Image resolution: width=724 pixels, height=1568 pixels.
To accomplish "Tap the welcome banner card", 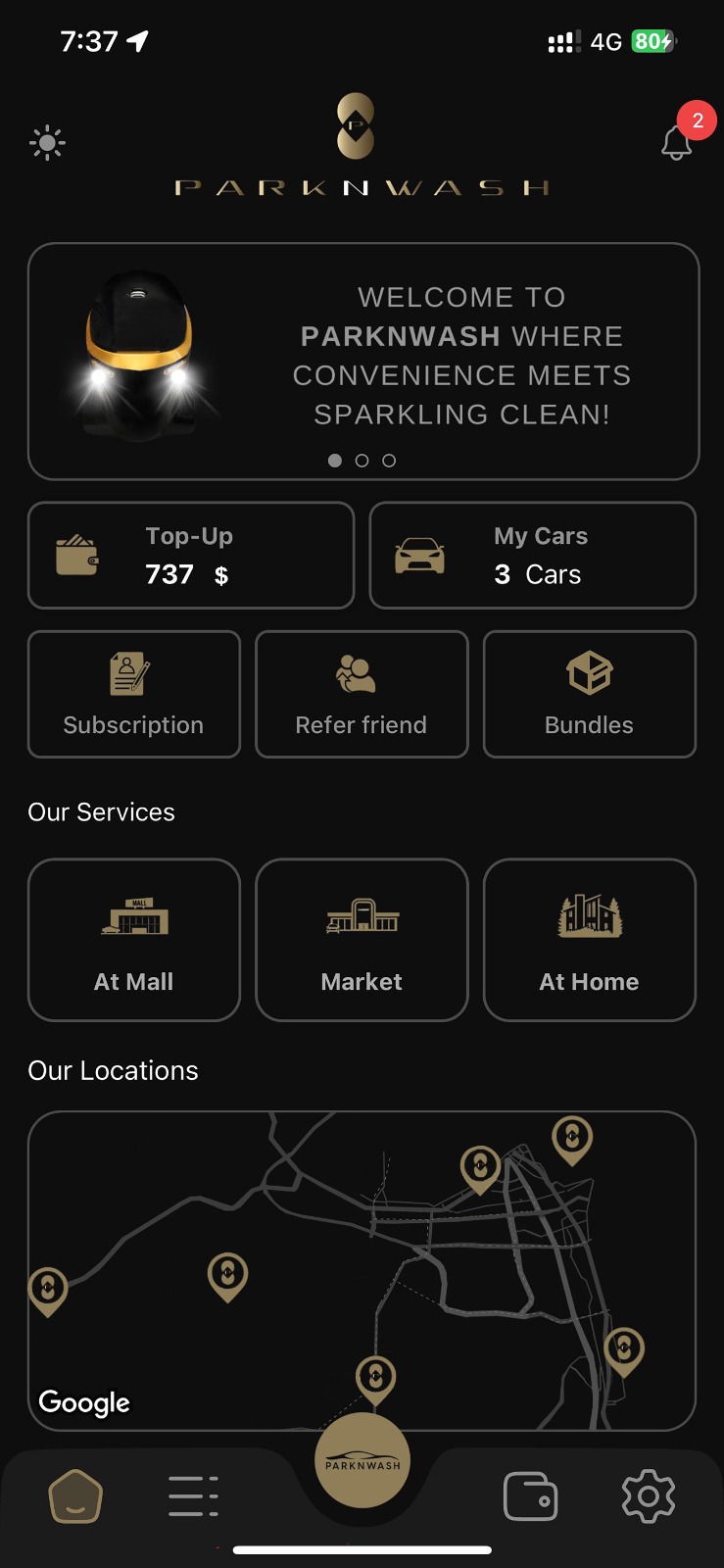I will (x=363, y=361).
